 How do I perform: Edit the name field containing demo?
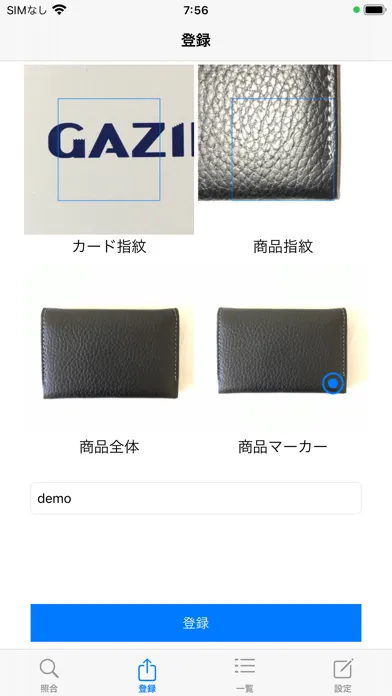[x=196, y=498]
